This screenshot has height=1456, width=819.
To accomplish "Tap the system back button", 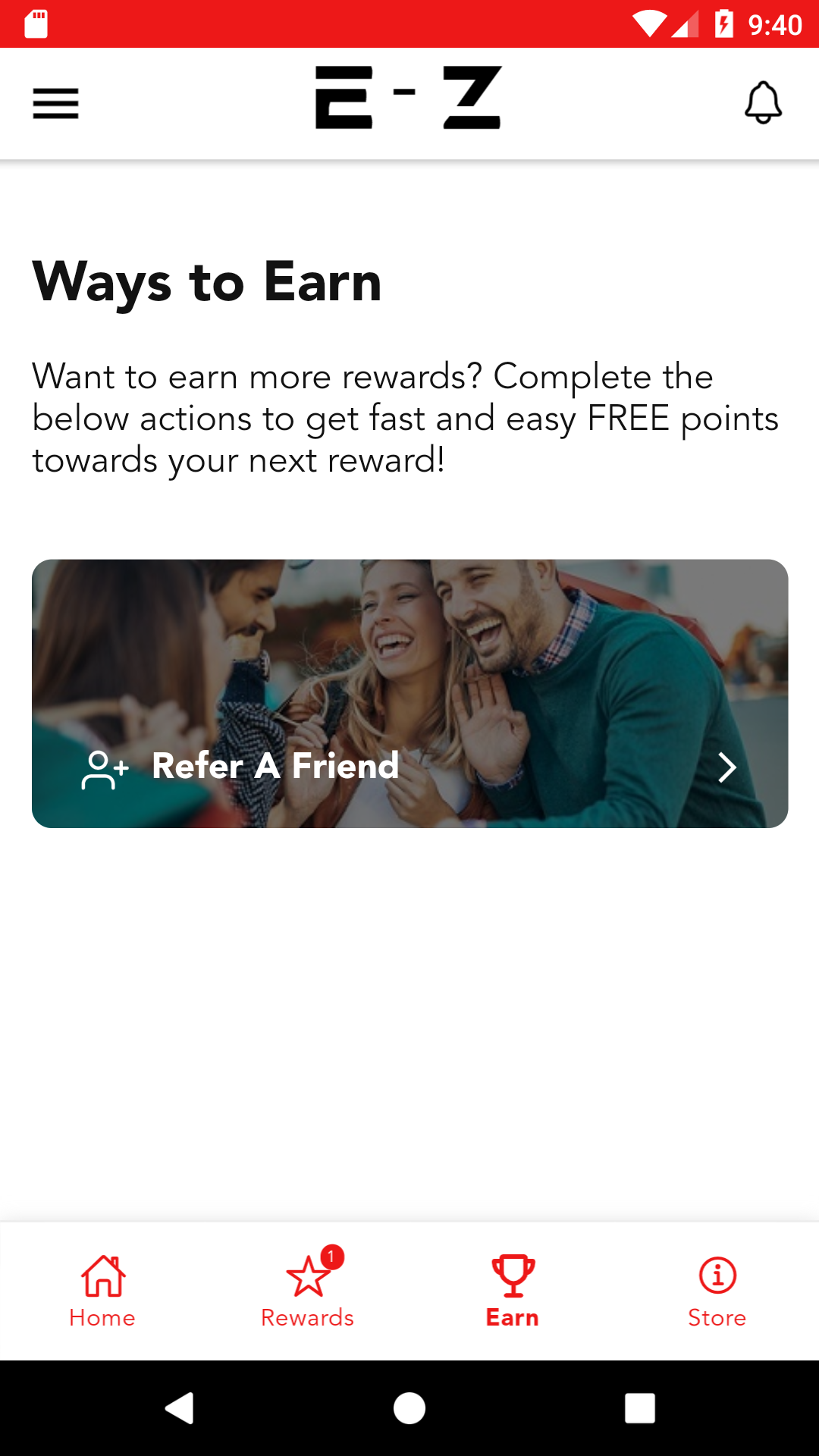I will pos(180,1408).
